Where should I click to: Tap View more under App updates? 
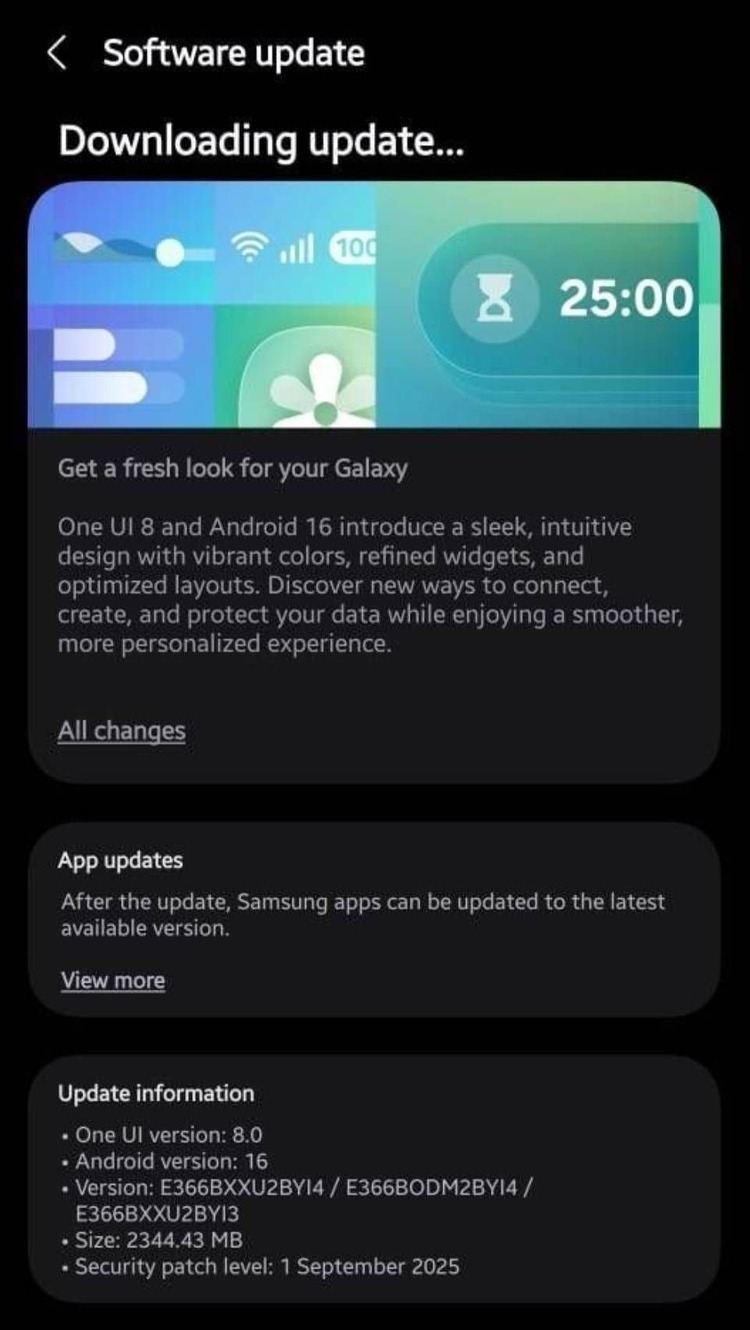(112, 981)
